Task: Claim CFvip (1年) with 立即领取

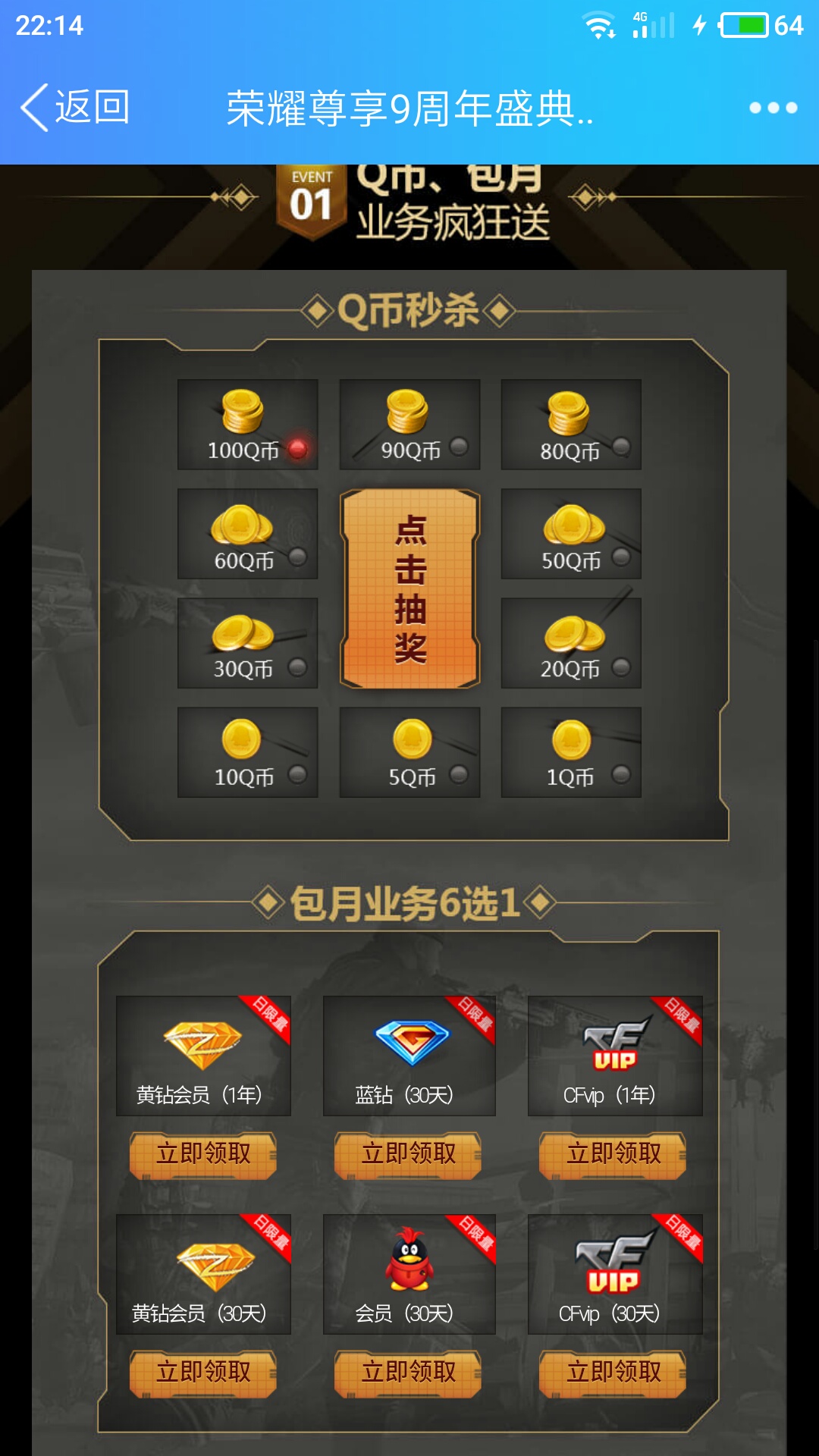Action: point(613,1155)
